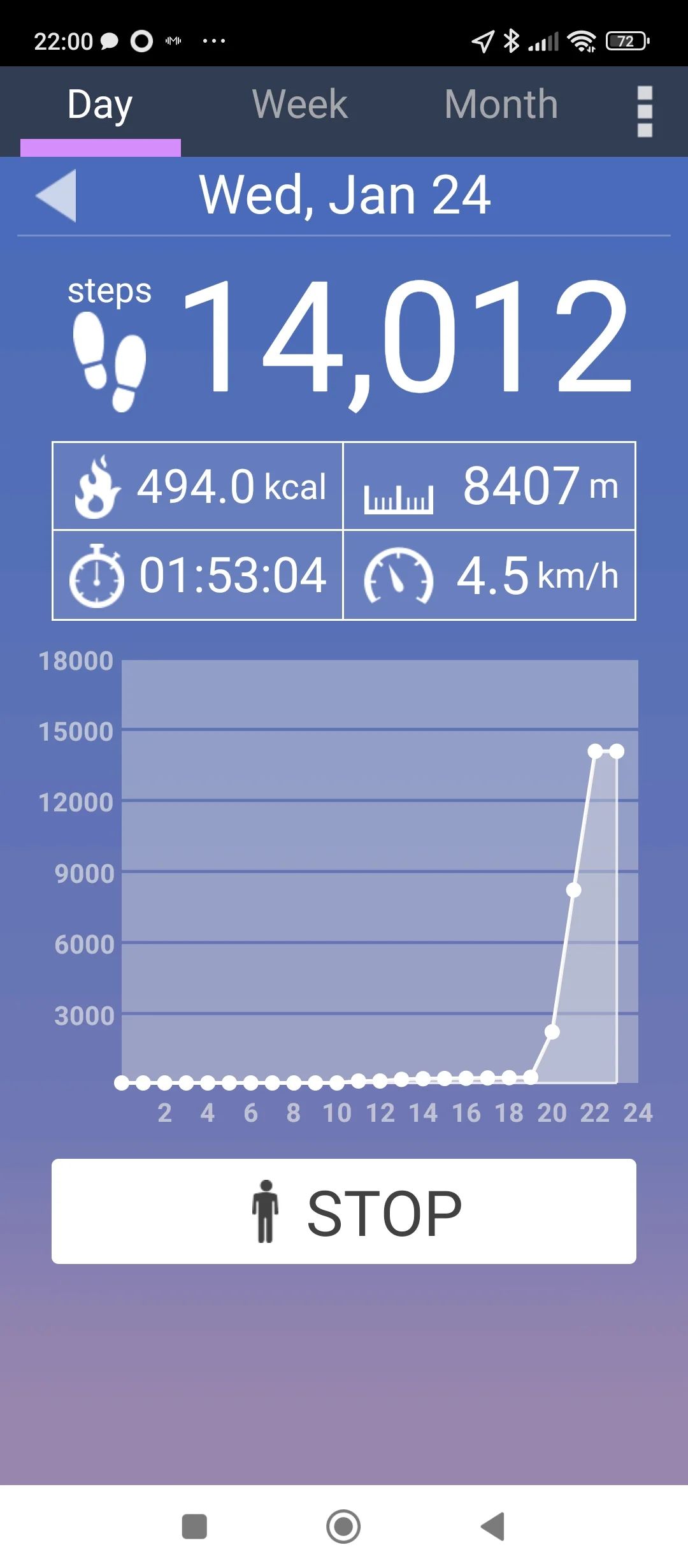
Task: Switch to the Week tab
Action: tap(299, 105)
